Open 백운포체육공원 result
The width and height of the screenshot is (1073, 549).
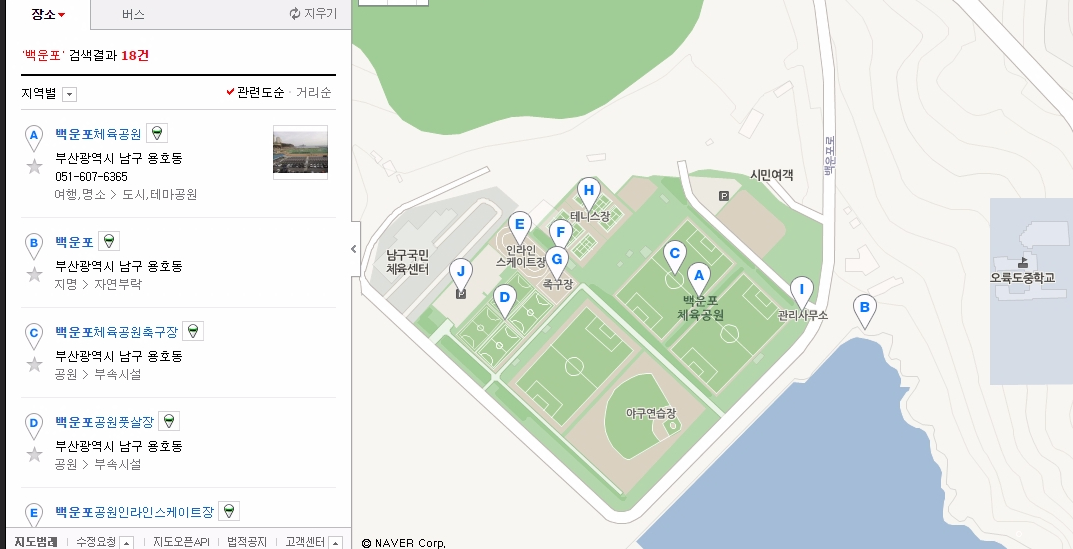pos(98,133)
